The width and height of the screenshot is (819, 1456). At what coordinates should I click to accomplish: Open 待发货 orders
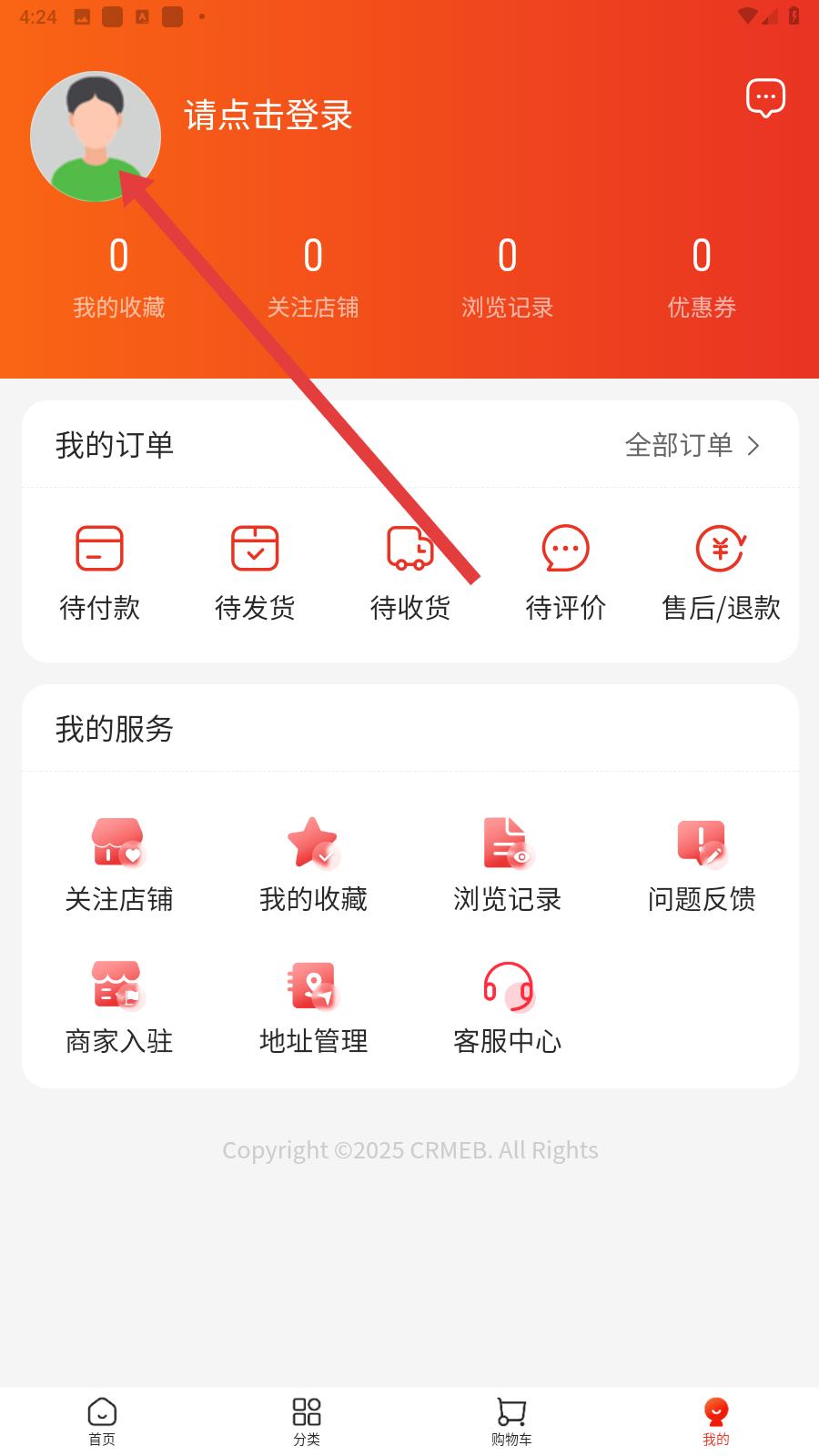point(255,571)
